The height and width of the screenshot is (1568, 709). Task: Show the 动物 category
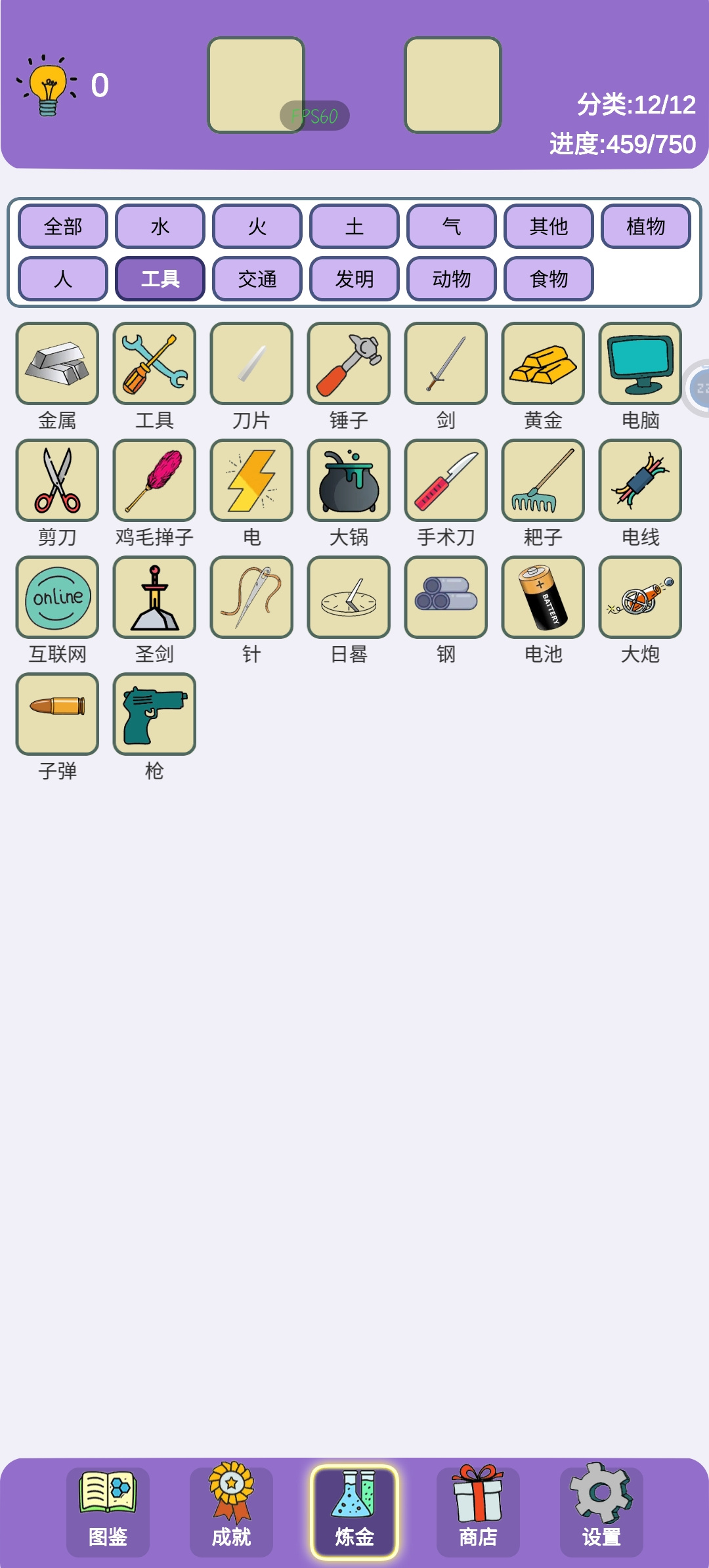452,279
